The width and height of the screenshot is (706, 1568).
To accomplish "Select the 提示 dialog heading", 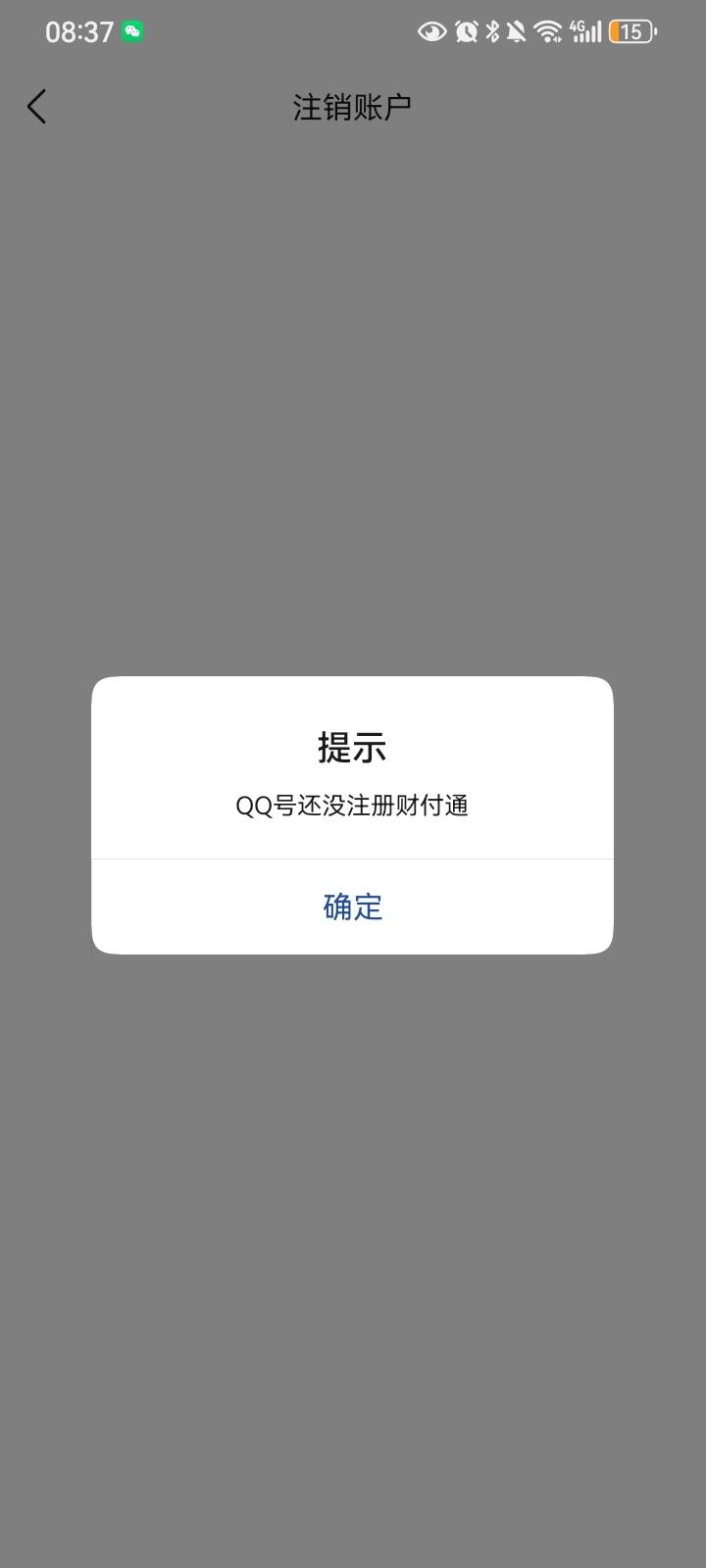I will [352, 748].
